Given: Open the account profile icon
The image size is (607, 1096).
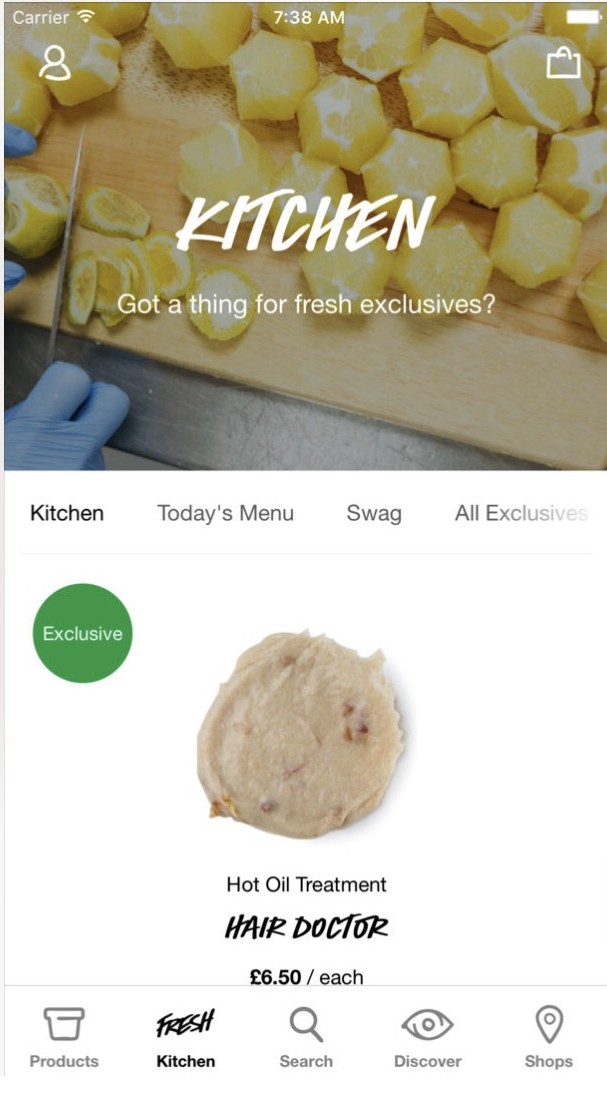Looking at the screenshot, I should 54,64.
